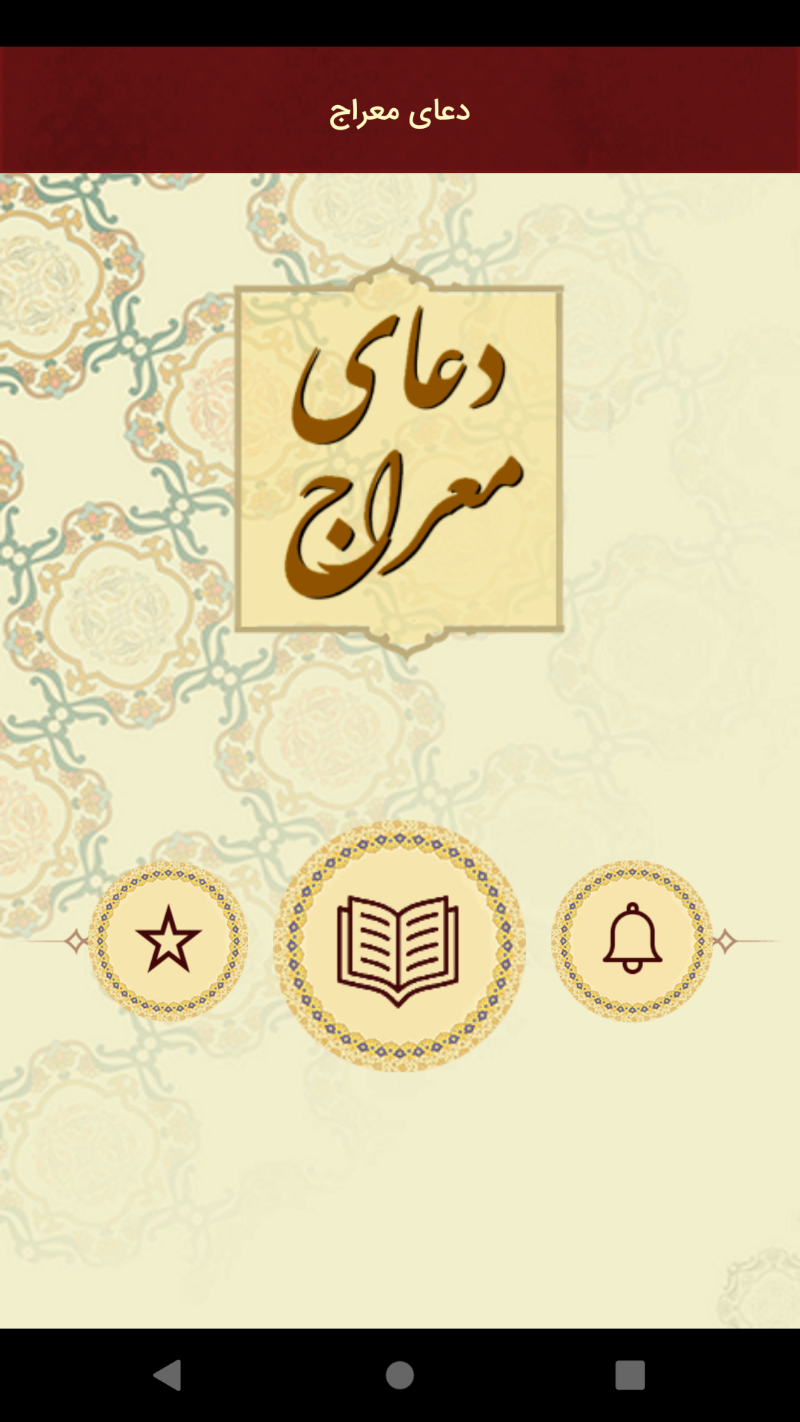Open the prayer book reading button
The height and width of the screenshot is (1422, 800).
(399, 945)
